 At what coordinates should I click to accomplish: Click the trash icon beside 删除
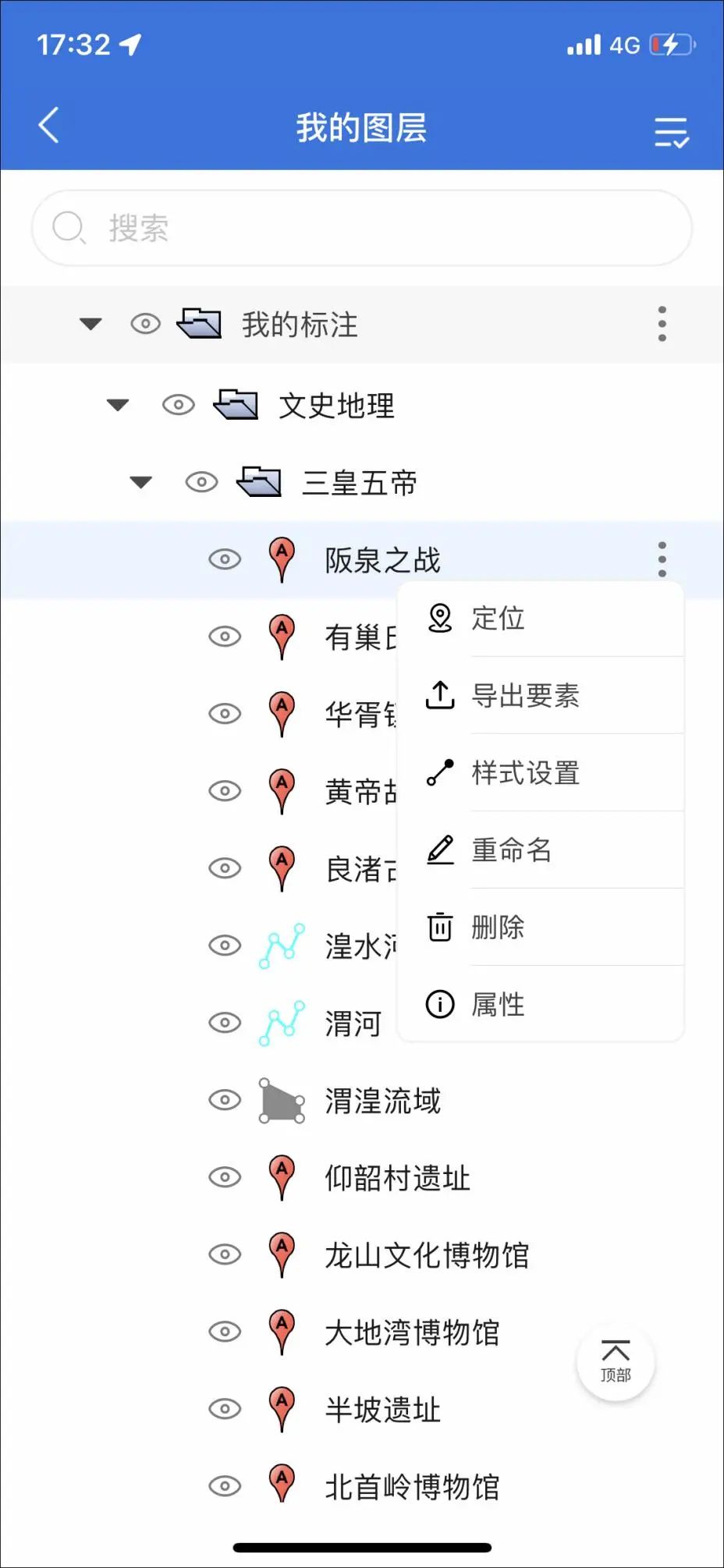pyautogui.click(x=439, y=927)
